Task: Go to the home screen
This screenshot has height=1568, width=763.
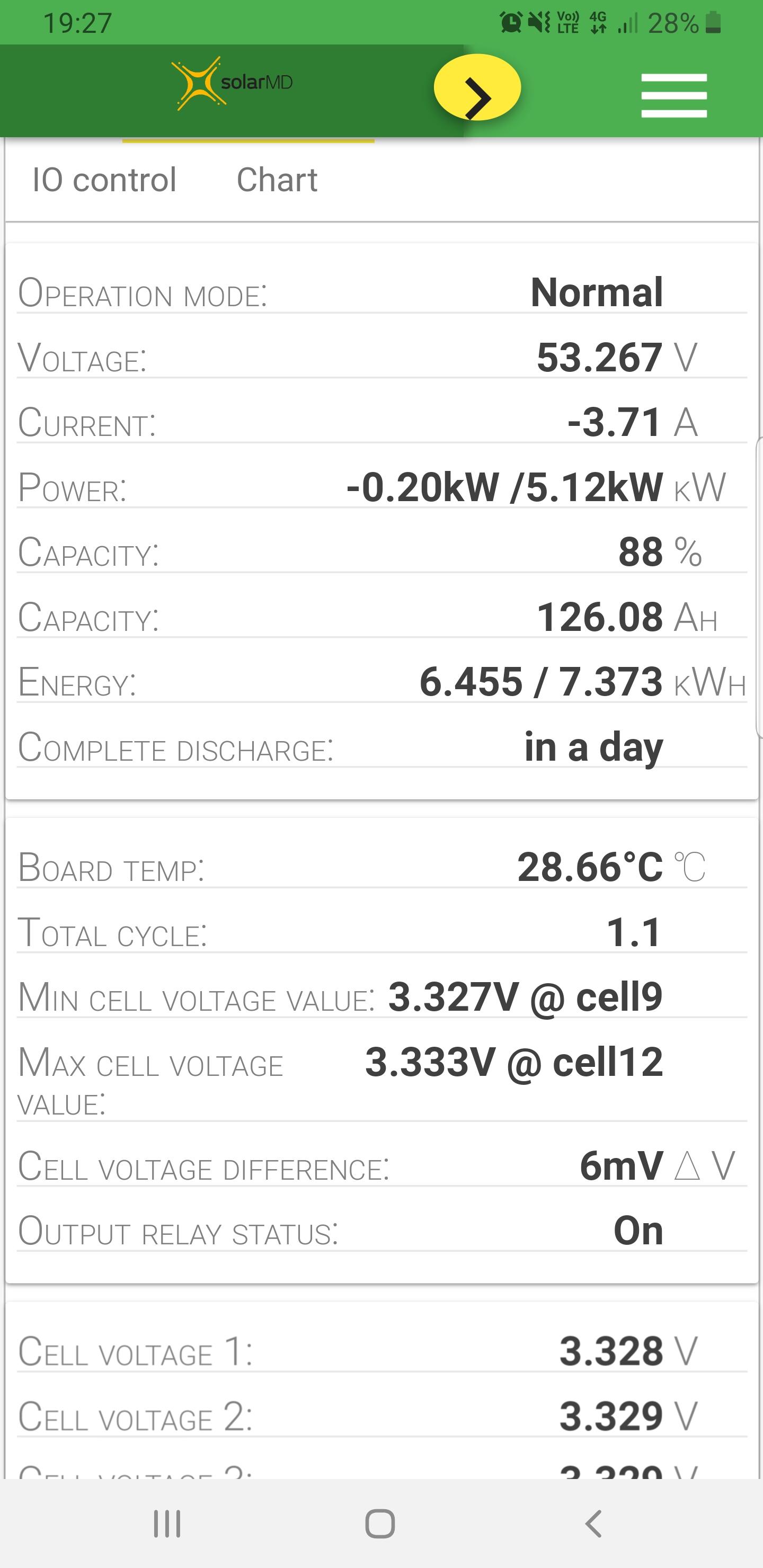Action: (x=380, y=1524)
